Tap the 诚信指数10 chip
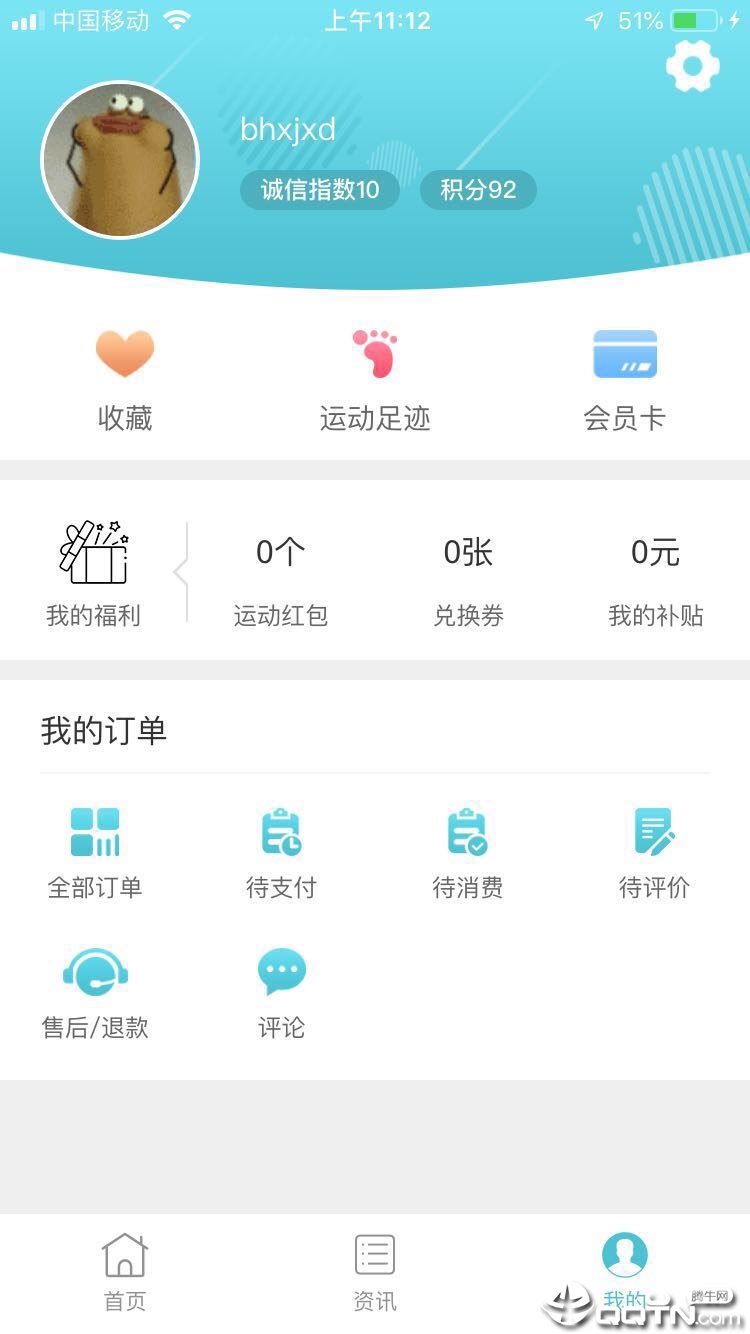Viewport: 750px width, 1334px height. point(320,190)
